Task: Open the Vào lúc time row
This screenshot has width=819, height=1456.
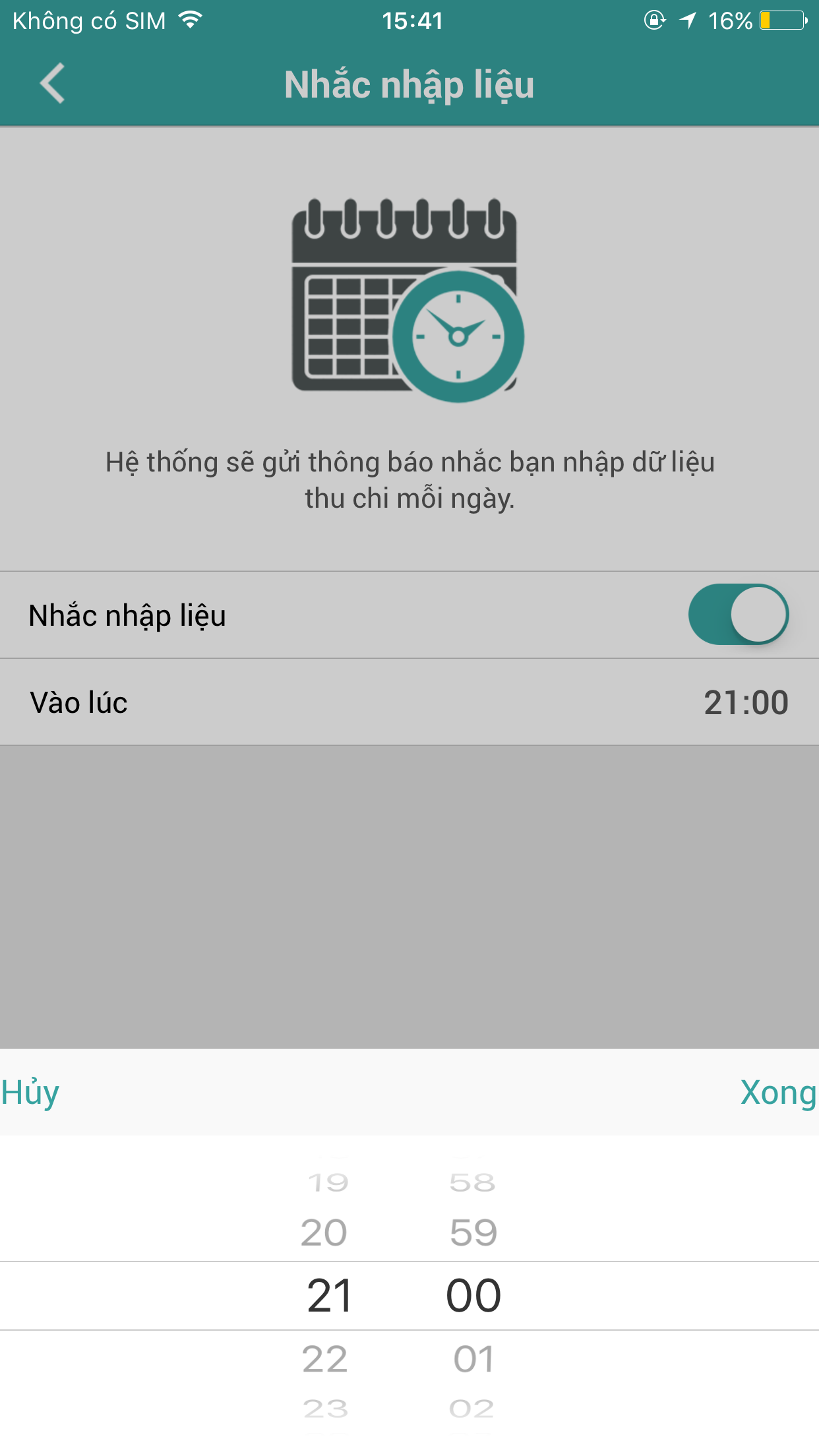Action: 409,702
